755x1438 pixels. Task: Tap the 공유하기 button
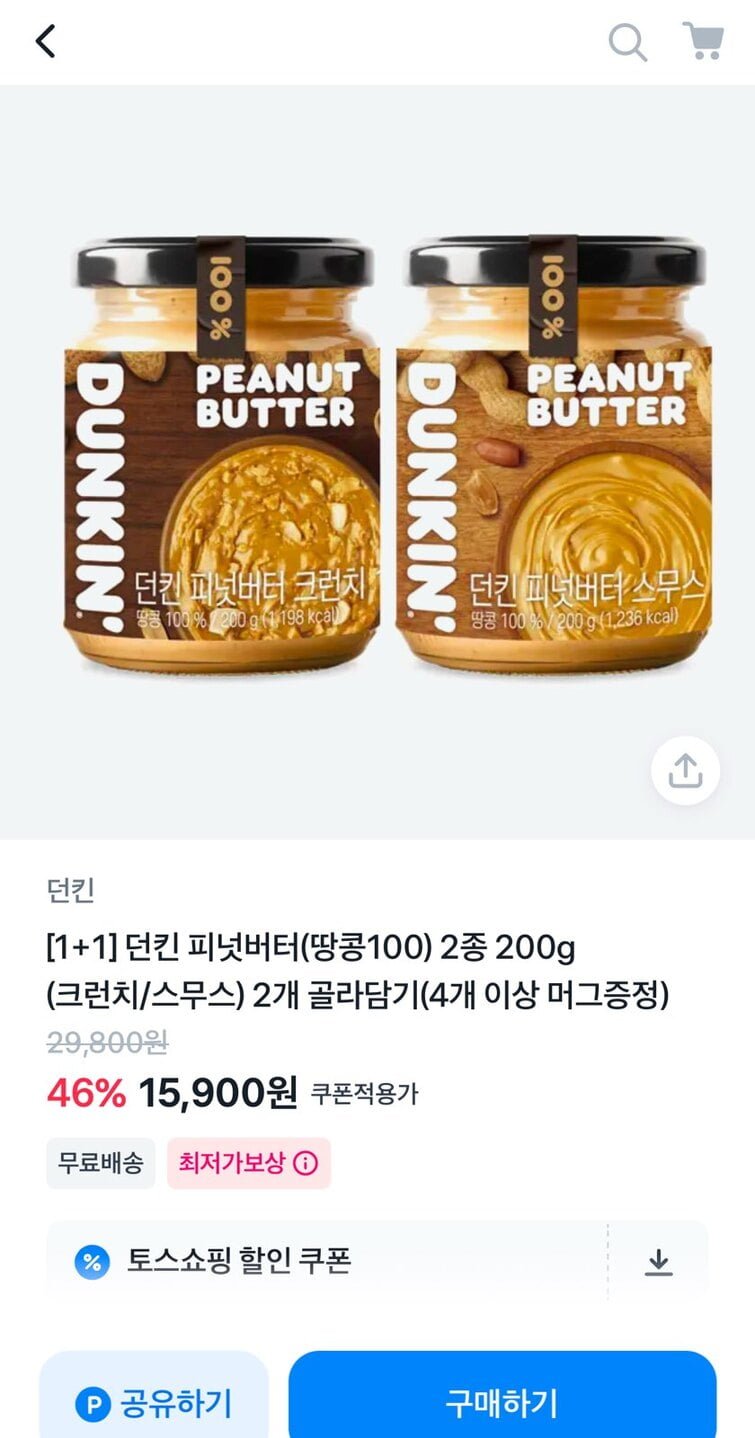pos(154,1403)
